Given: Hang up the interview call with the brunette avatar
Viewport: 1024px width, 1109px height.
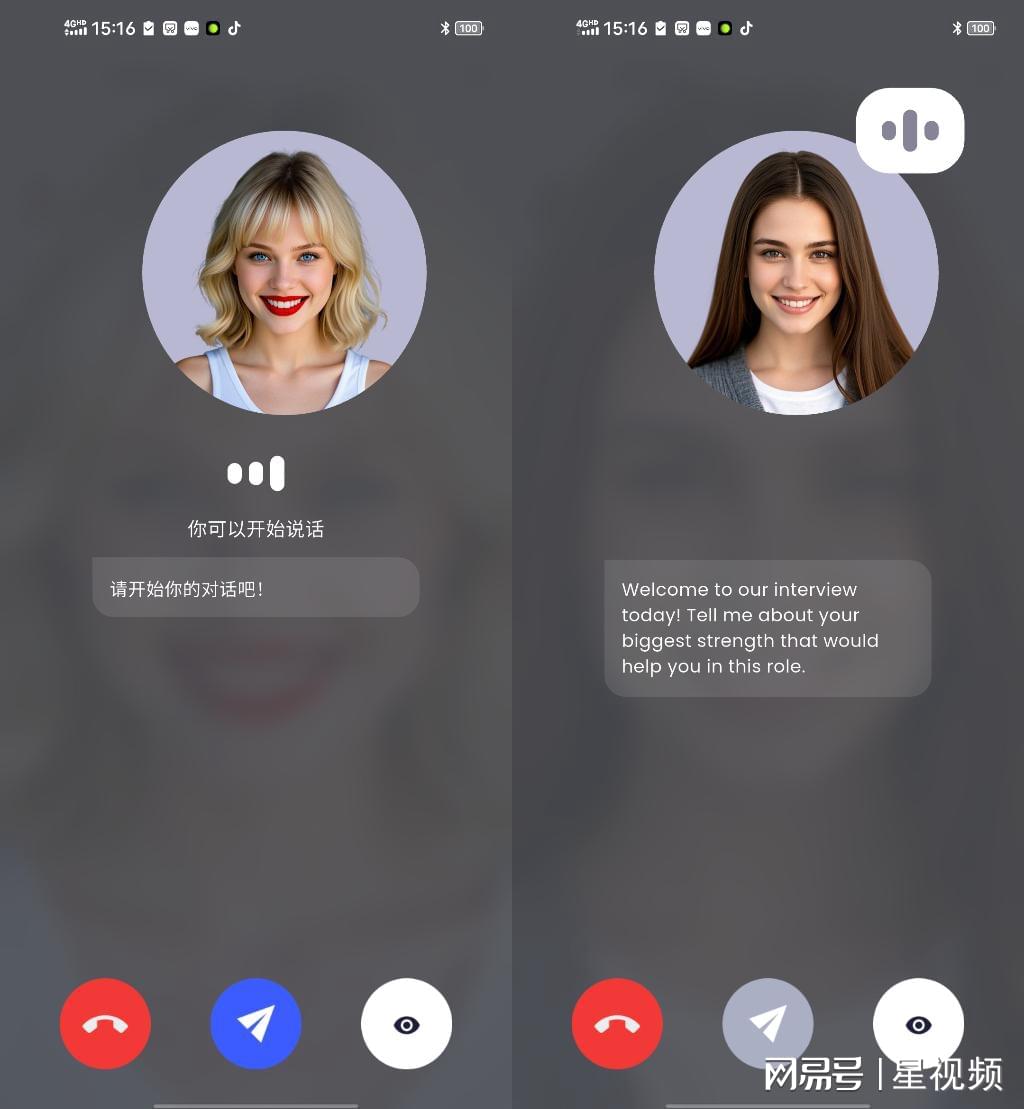Looking at the screenshot, I should pyautogui.click(x=617, y=1024).
